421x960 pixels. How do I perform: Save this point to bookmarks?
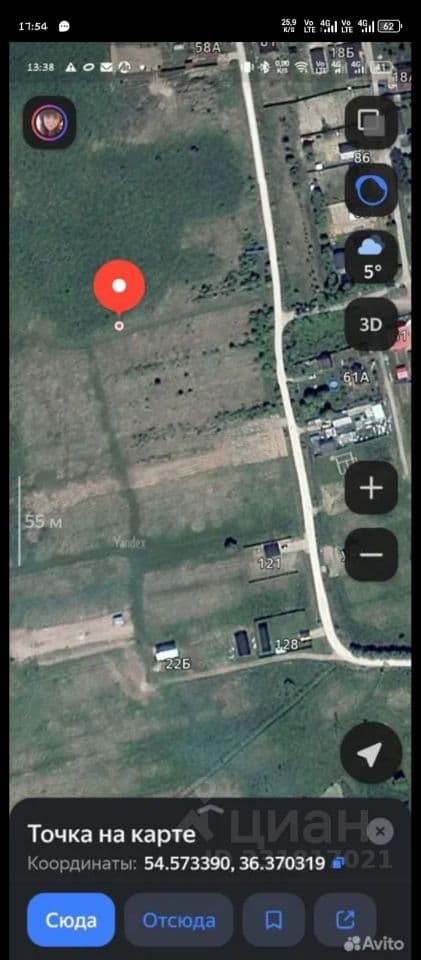tap(274, 920)
